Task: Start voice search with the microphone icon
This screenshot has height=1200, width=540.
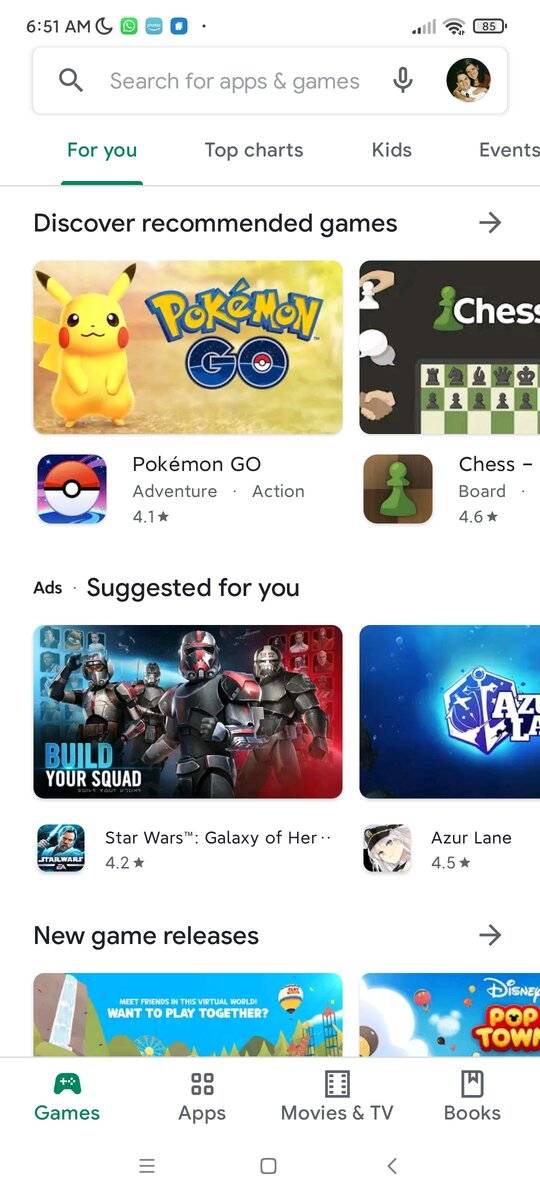Action: coord(403,81)
